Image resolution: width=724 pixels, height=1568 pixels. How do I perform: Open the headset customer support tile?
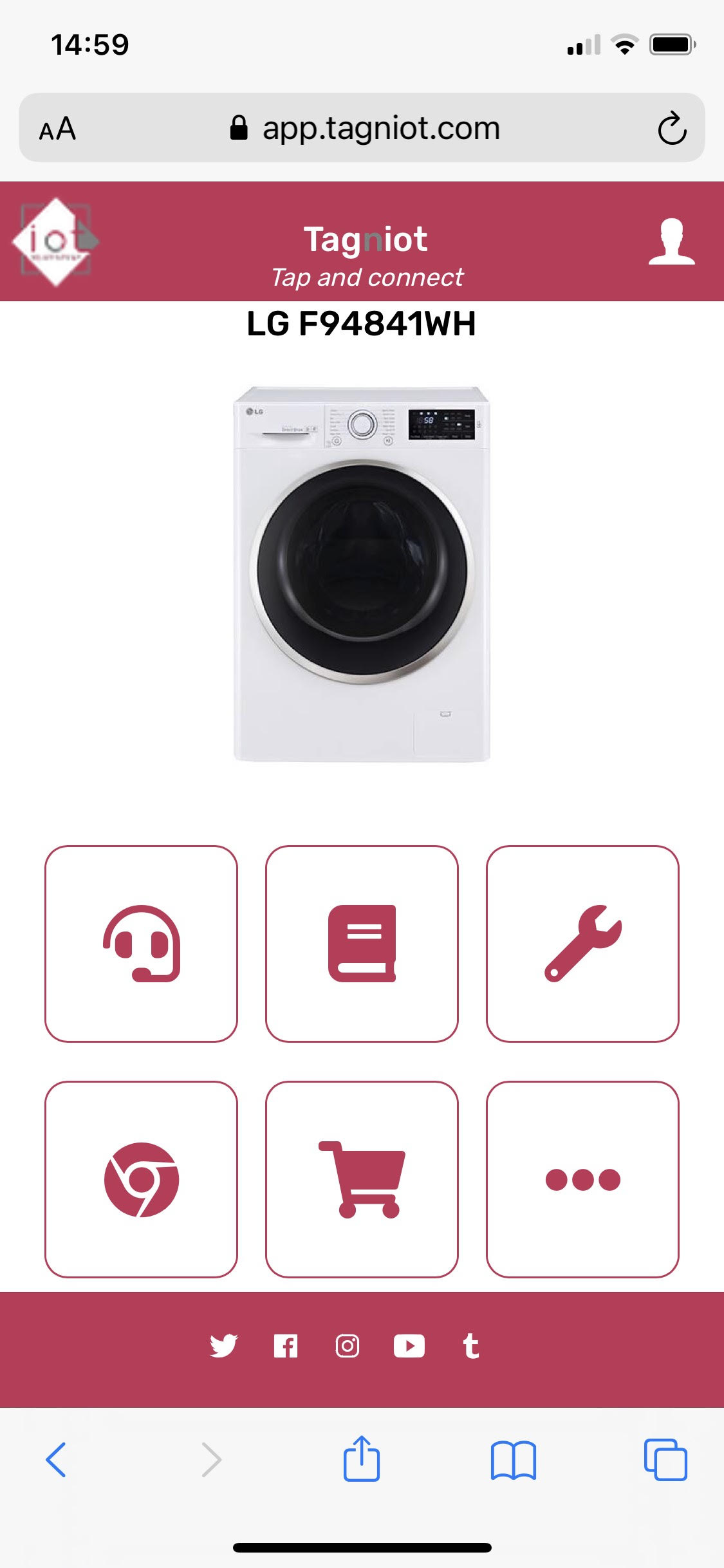coord(141,943)
